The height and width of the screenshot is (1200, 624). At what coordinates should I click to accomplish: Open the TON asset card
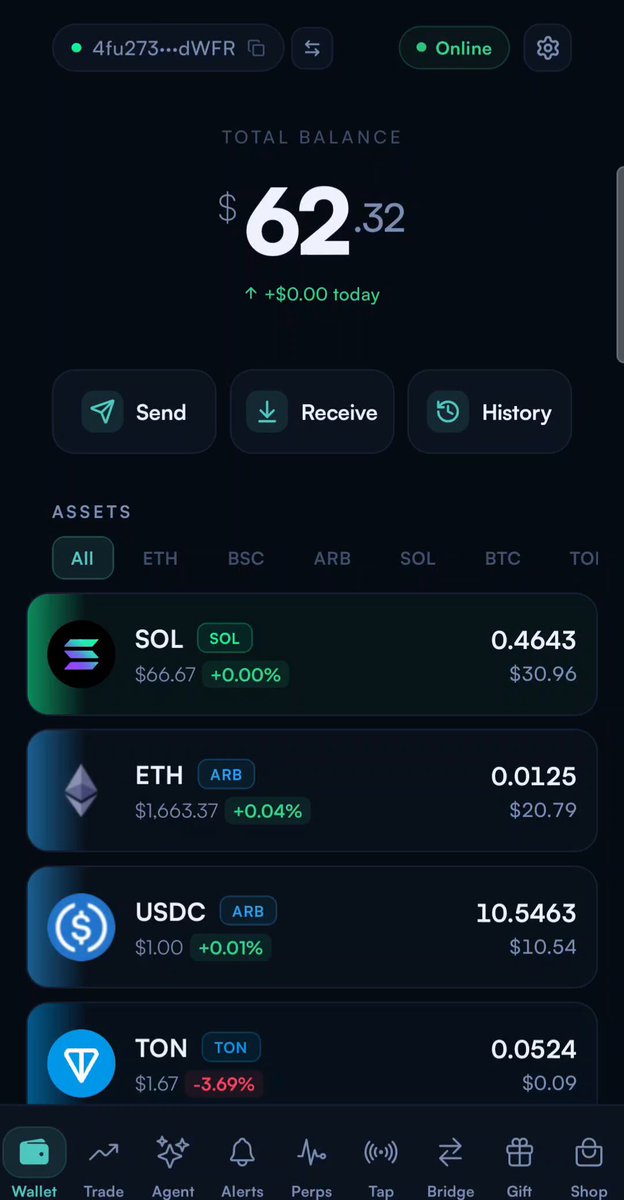[x=312, y=1054]
